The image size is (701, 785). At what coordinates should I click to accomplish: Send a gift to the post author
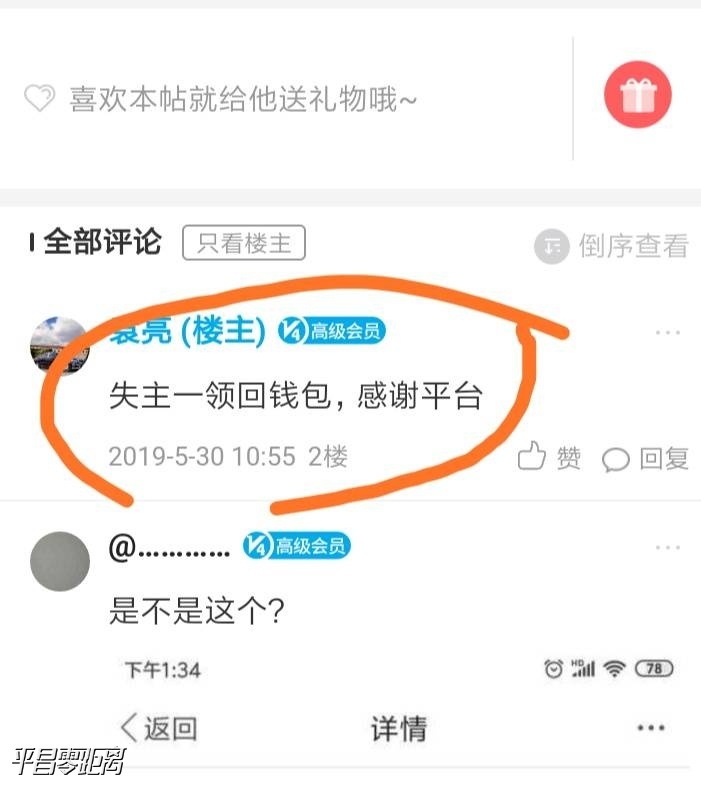(x=637, y=97)
